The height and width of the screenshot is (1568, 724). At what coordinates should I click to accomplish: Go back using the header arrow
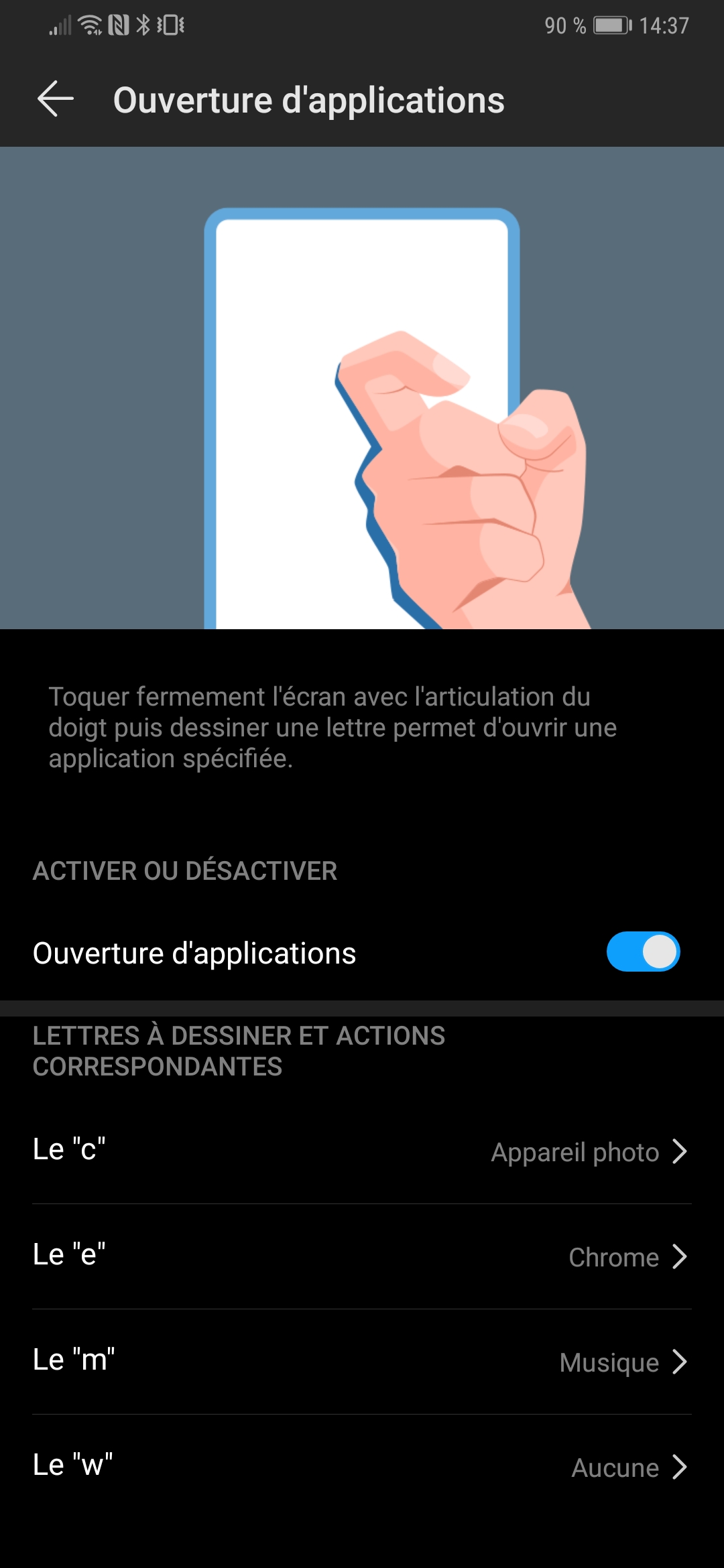click(x=56, y=99)
